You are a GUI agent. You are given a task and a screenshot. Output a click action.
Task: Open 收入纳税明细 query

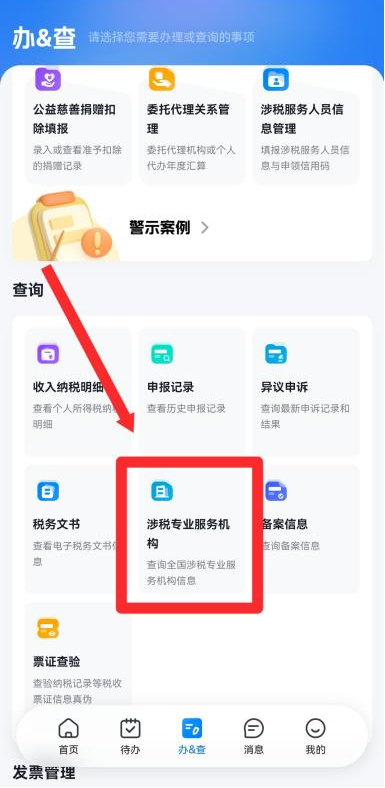(78, 391)
